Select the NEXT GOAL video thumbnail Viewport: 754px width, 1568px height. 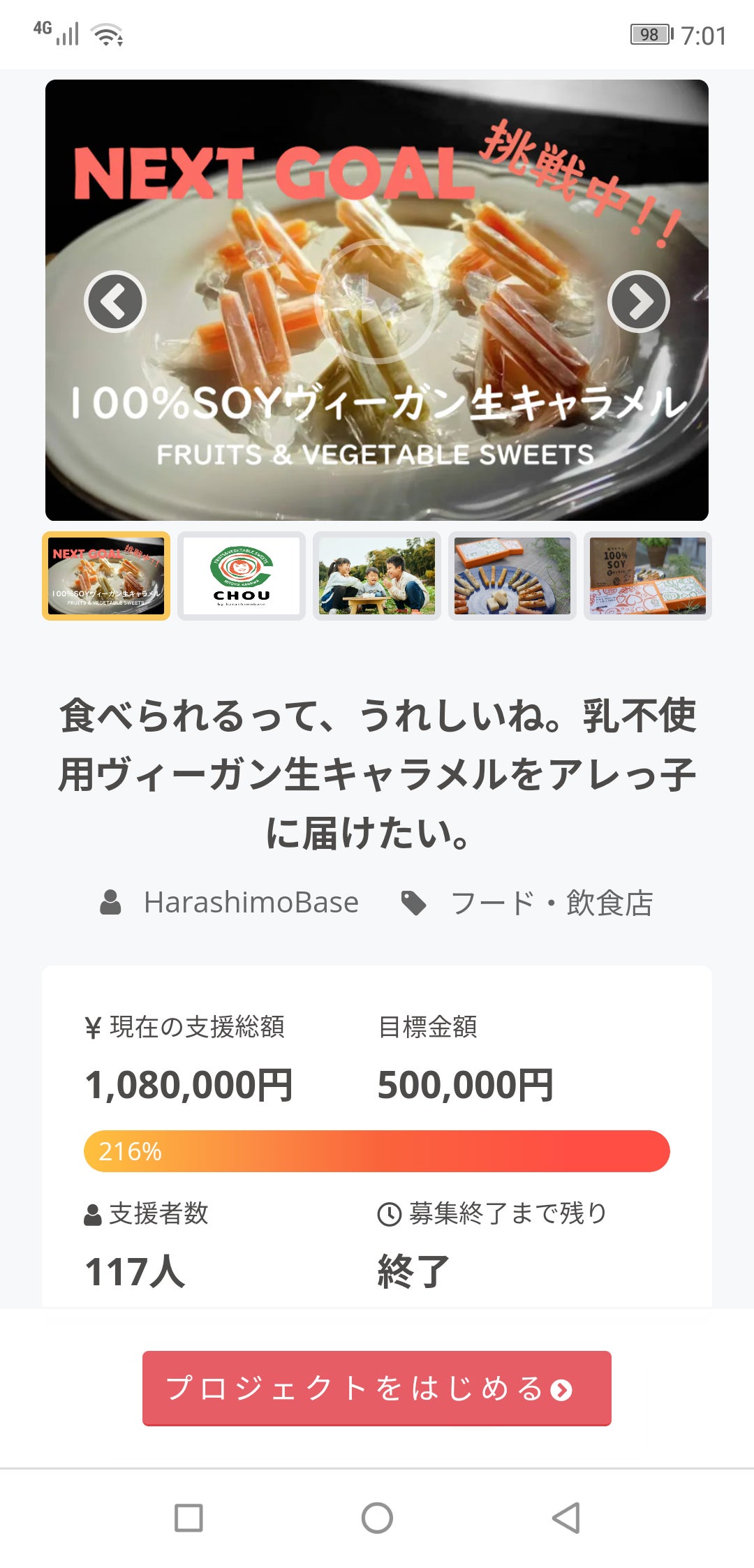106,576
